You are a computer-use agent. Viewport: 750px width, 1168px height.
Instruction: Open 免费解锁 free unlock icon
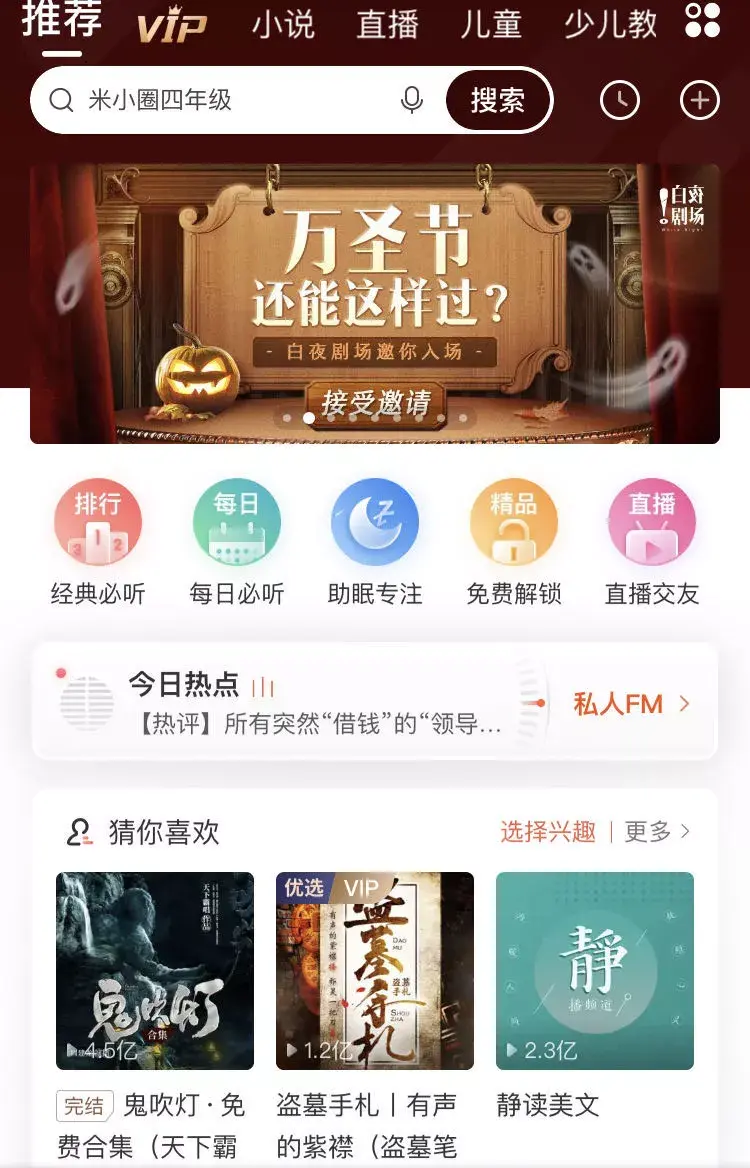tap(513, 521)
